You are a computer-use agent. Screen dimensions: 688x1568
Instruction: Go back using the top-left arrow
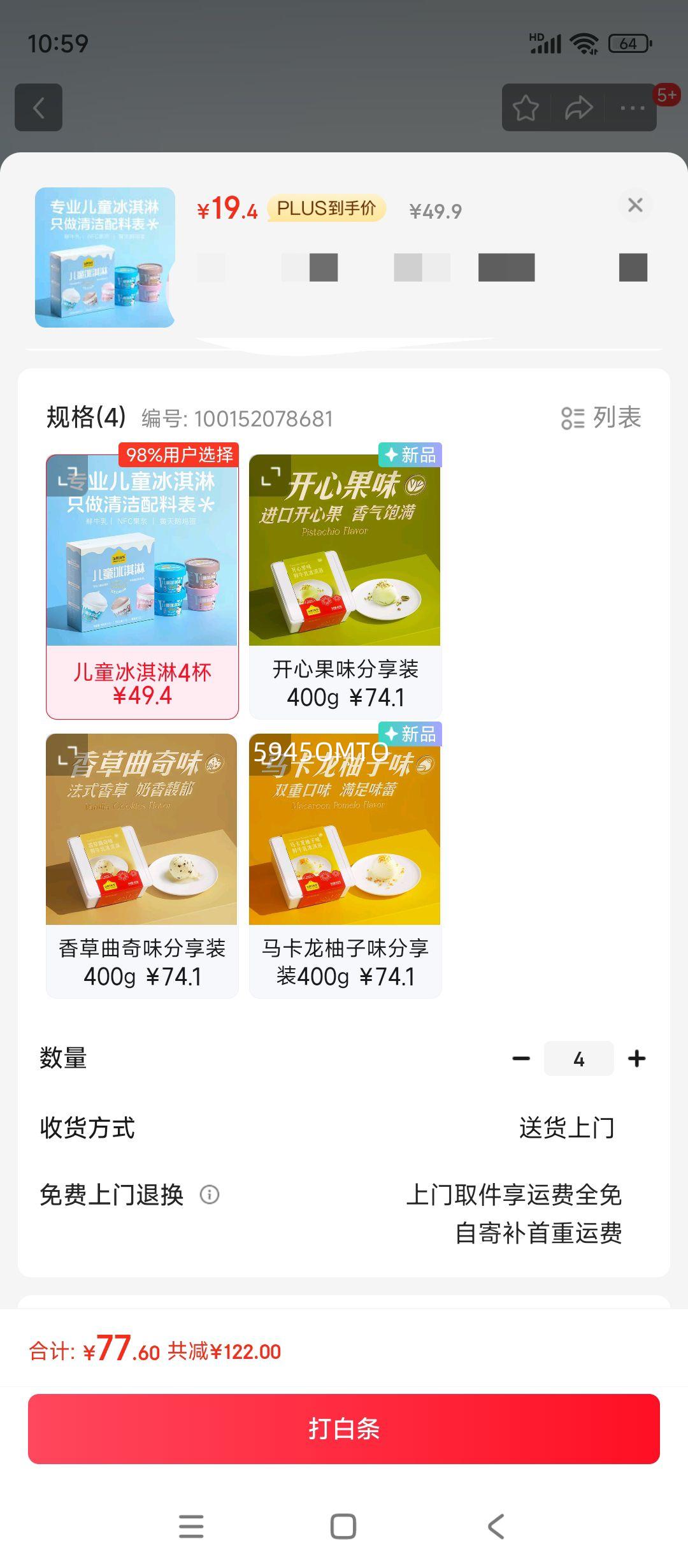click(39, 108)
